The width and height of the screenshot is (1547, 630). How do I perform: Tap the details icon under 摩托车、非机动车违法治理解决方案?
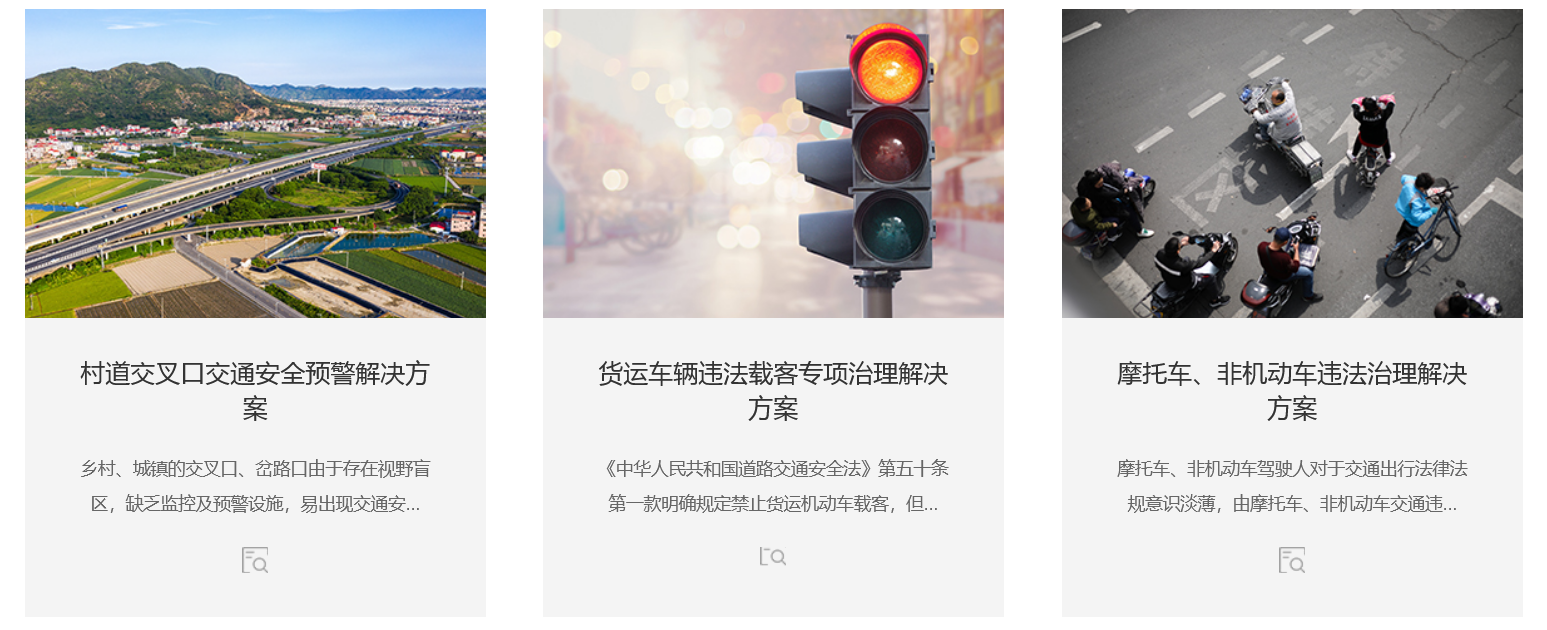(x=1291, y=560)
